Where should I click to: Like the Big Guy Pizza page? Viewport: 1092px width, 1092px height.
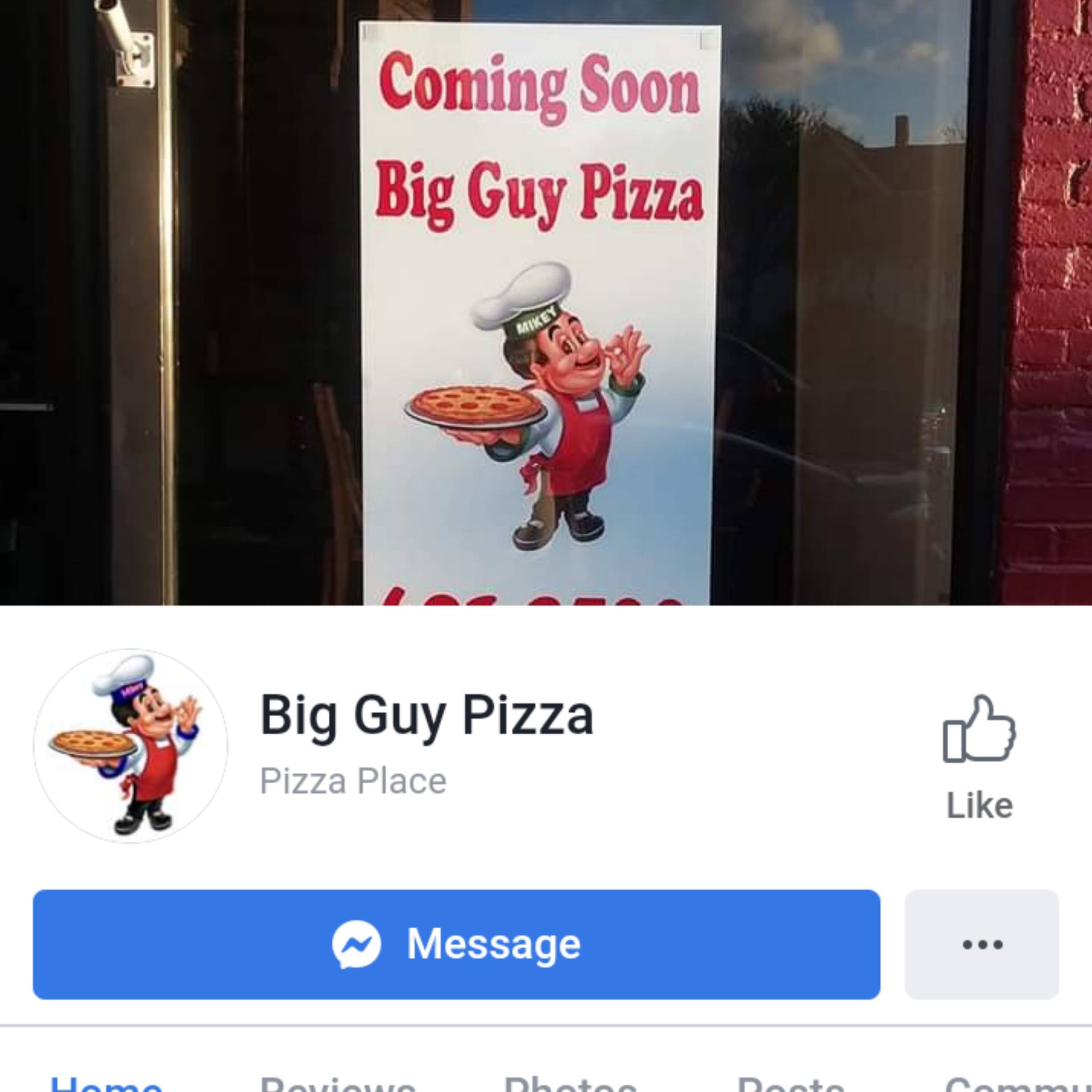click(979, 756)
